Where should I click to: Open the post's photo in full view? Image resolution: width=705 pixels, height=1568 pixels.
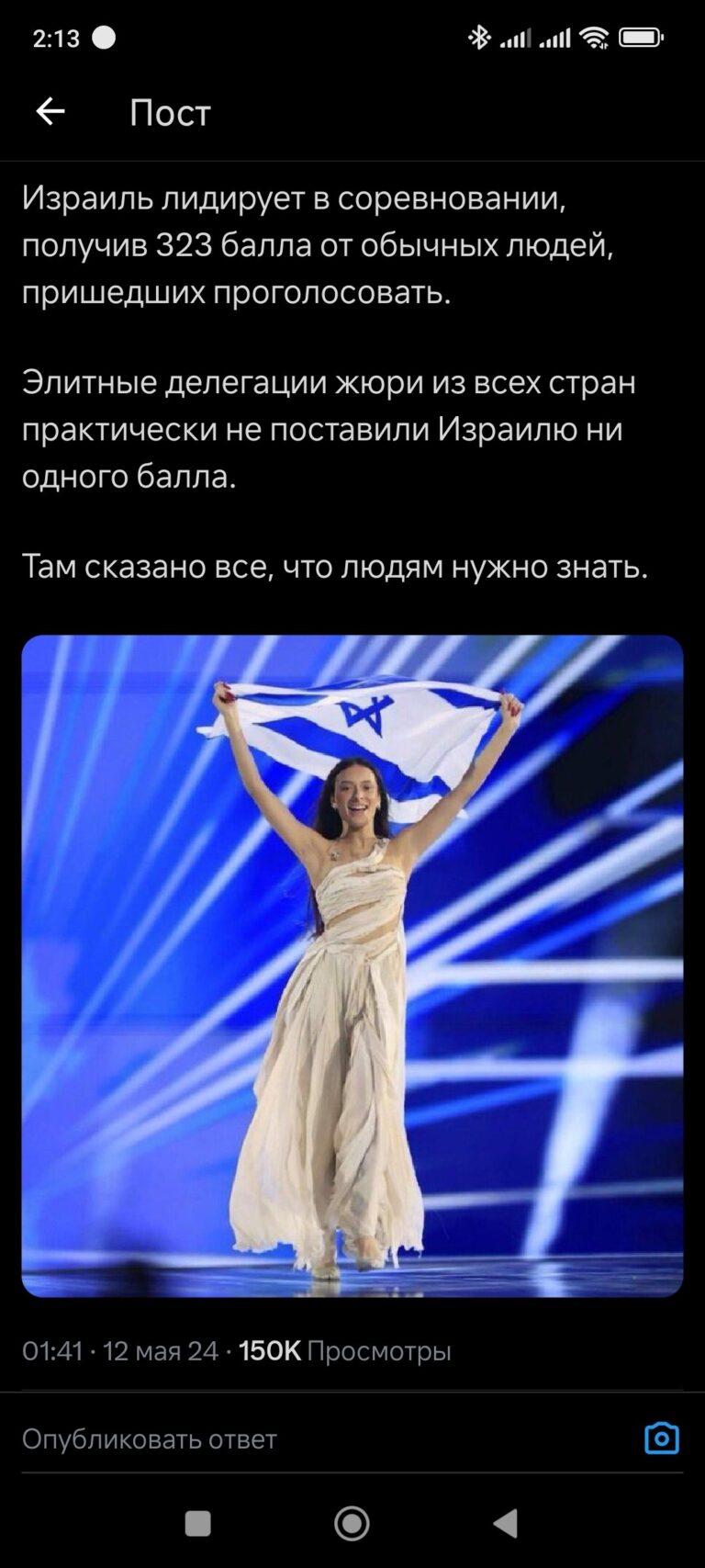point(352,965)
